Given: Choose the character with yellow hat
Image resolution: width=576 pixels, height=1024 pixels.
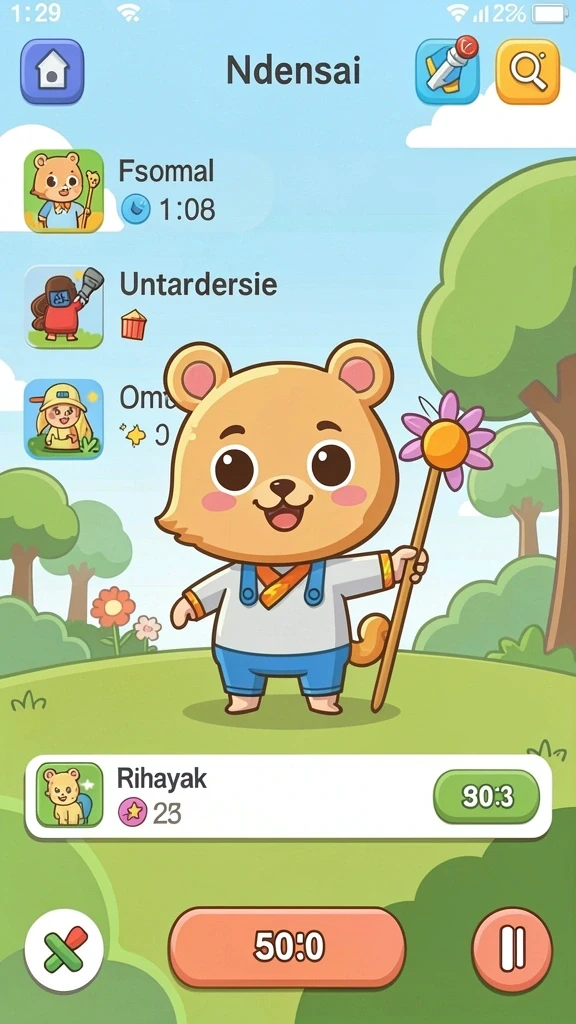Looking at the screenshot, I should (x=64, y=419).
